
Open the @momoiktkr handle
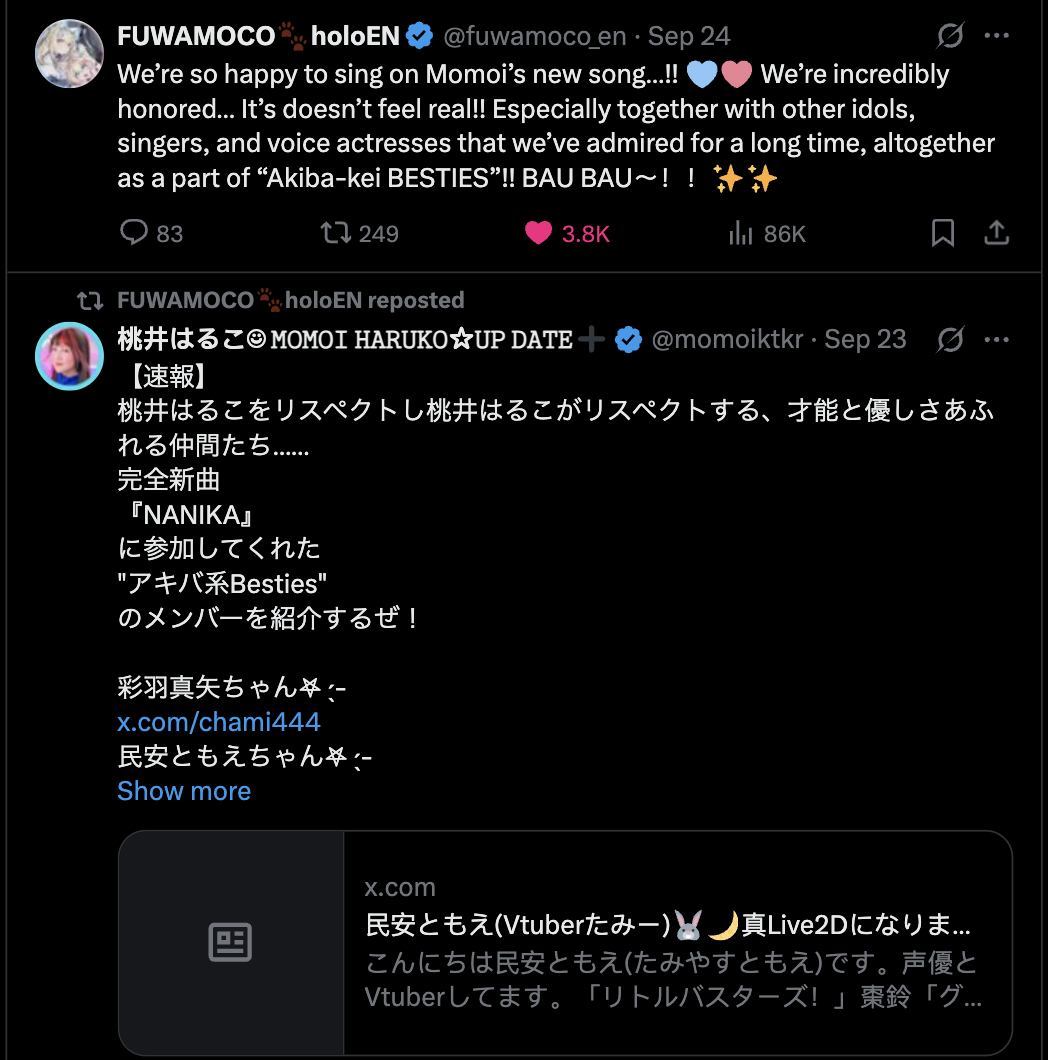(x=727, y=339)
